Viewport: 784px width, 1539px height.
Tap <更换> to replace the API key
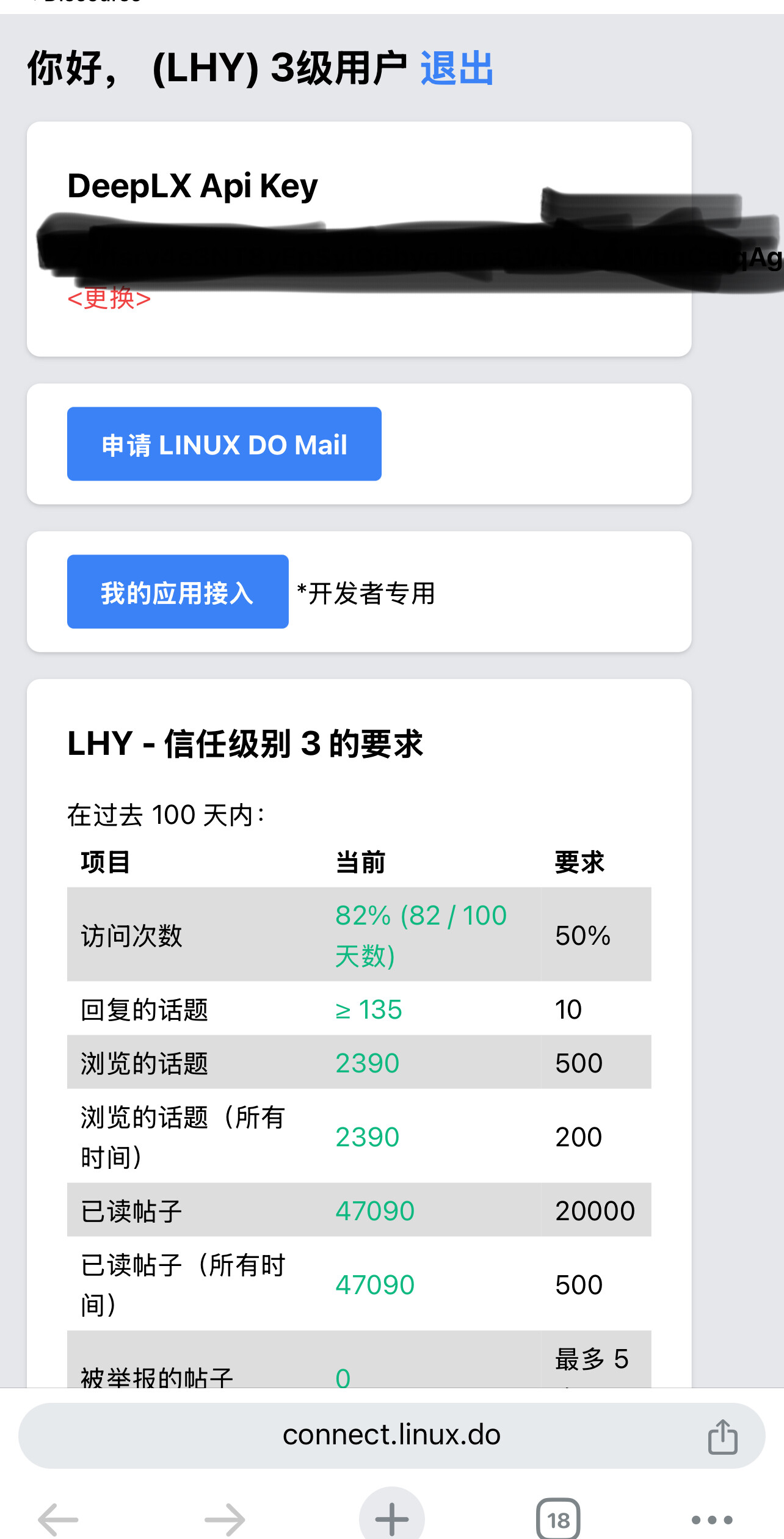[x=109, y=298]
